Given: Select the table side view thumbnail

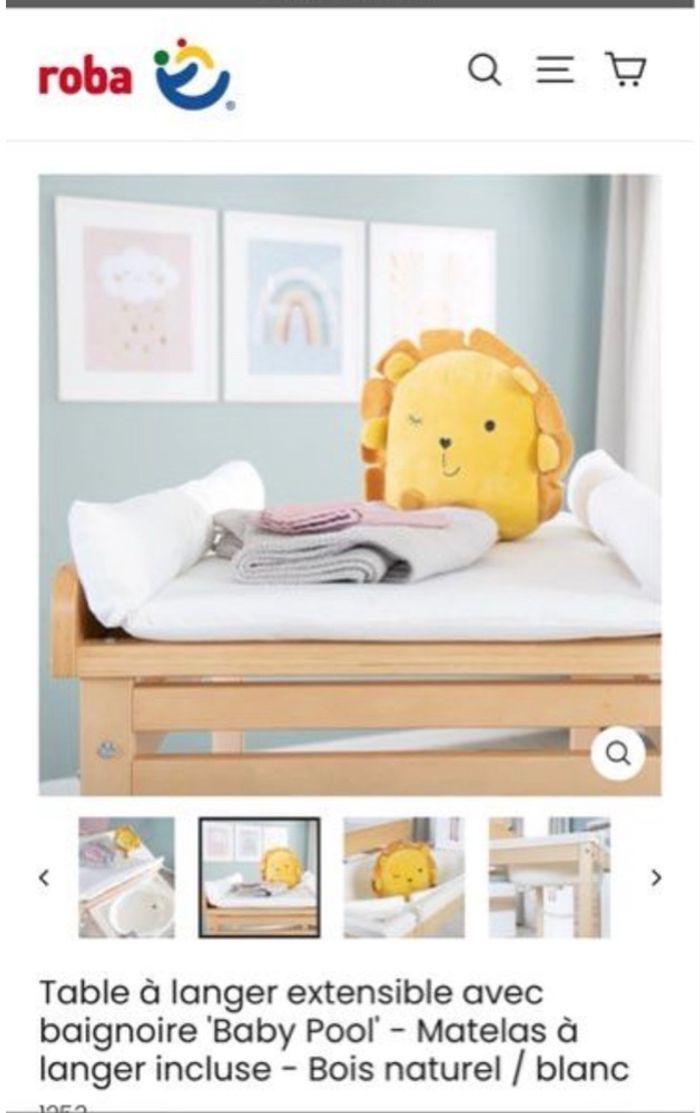Looking at the screenshot, I should pos(549,878).
